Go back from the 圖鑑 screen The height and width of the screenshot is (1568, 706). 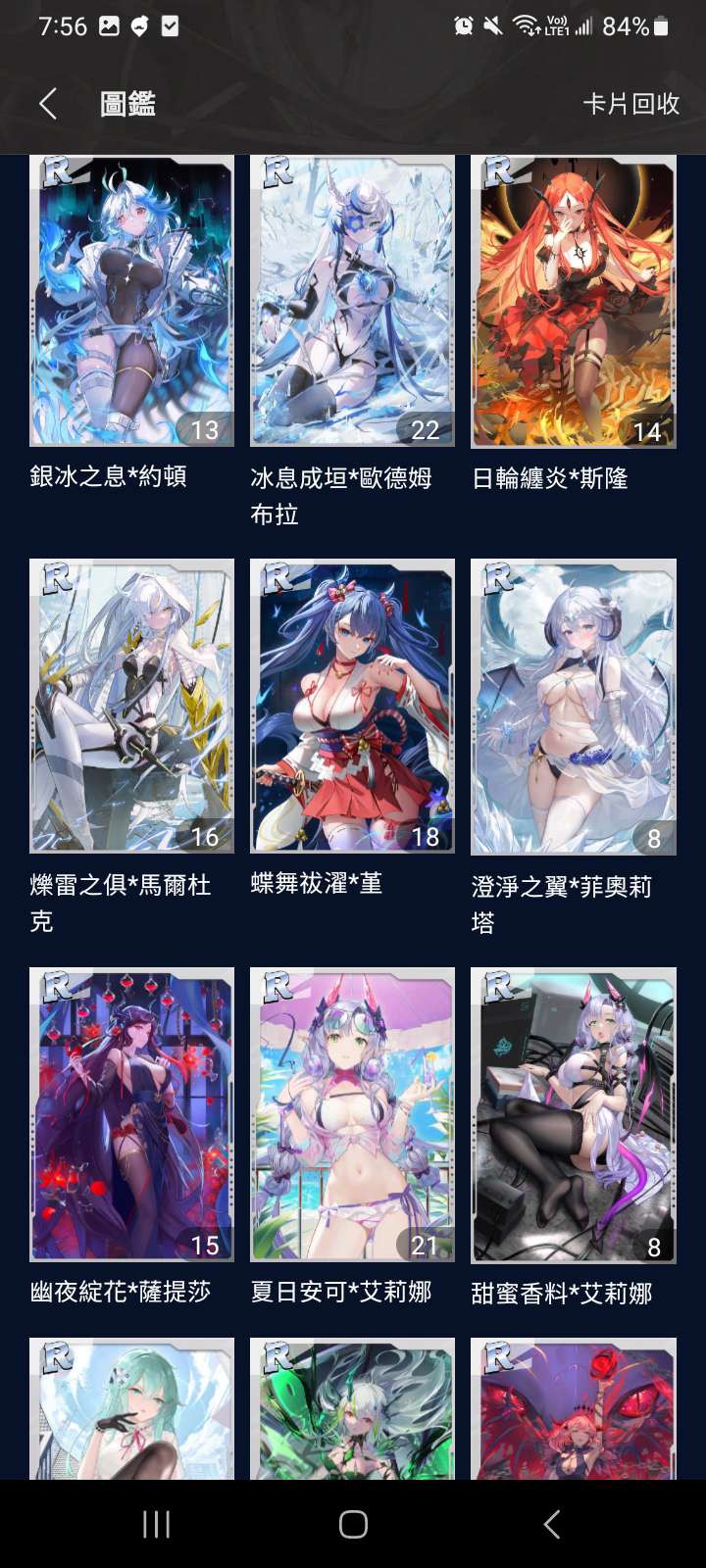48,104
